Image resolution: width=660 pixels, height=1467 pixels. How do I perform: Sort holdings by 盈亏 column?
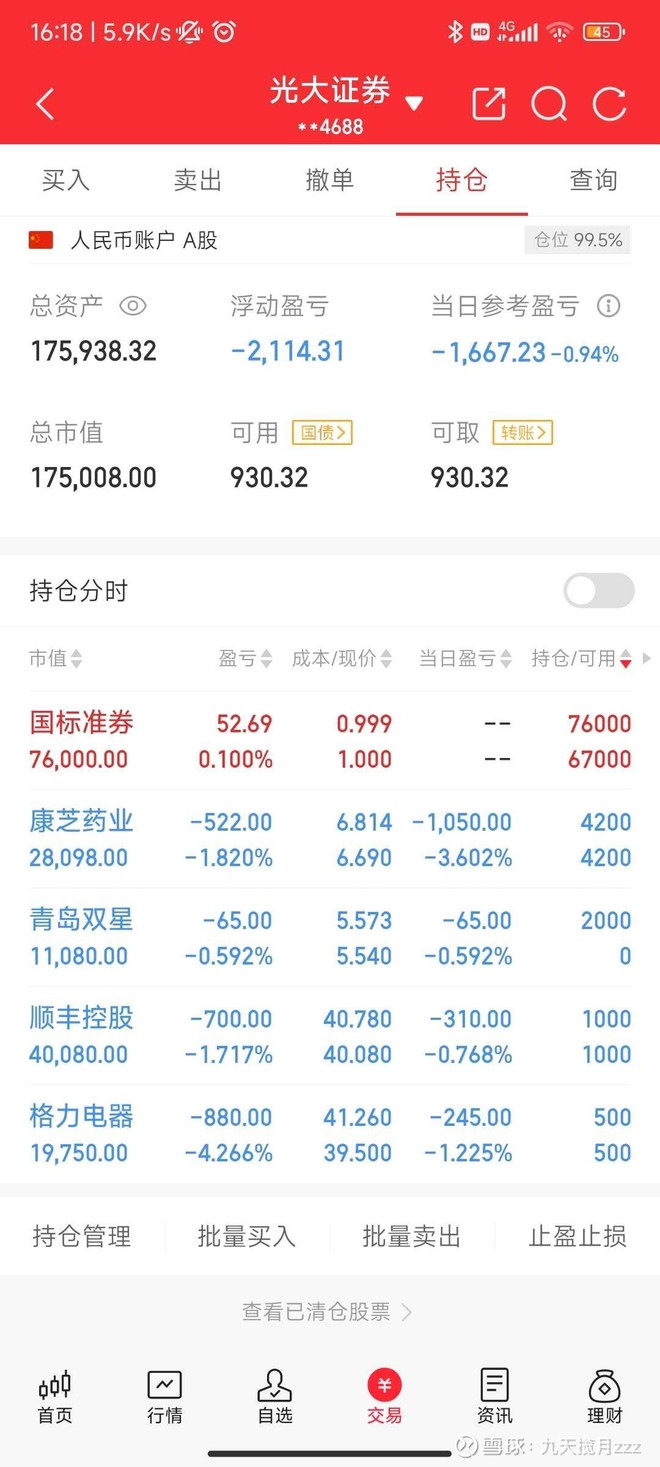click(245, 658)
